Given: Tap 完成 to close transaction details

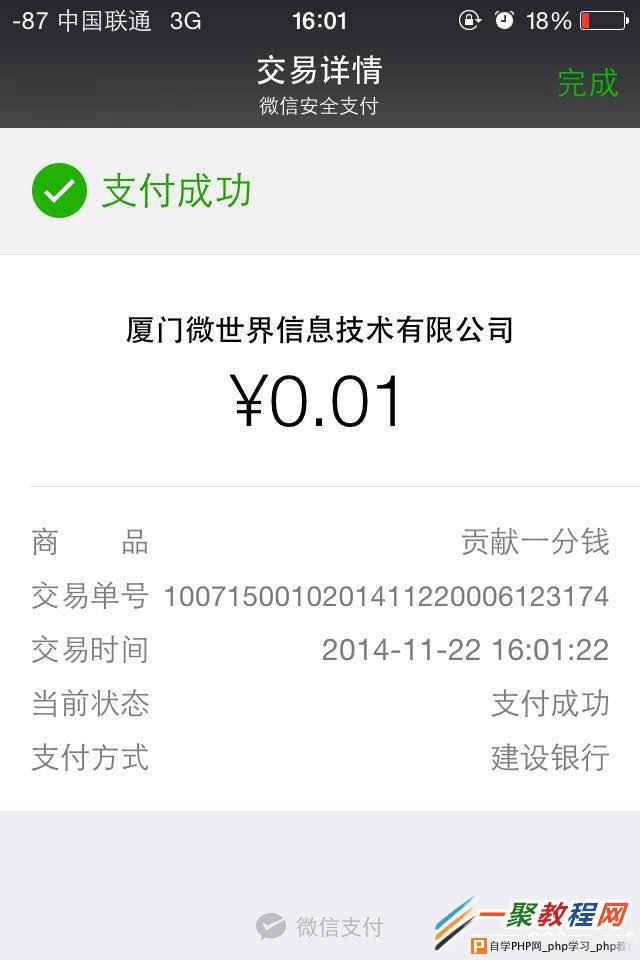Looking at the screenshot, I should tap(587, 83).
